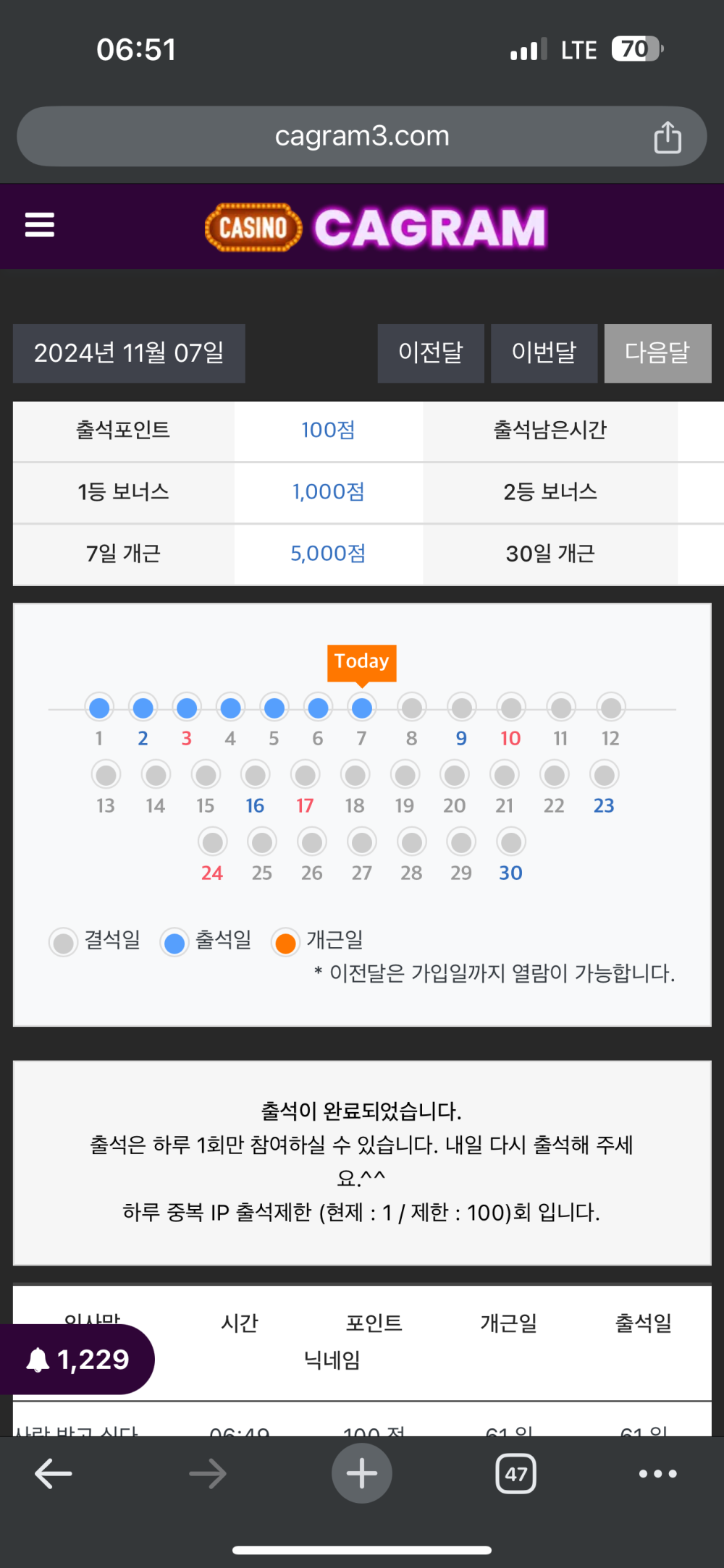
Task: View previous month (이전달)
Action: click(x=431, y=353)
